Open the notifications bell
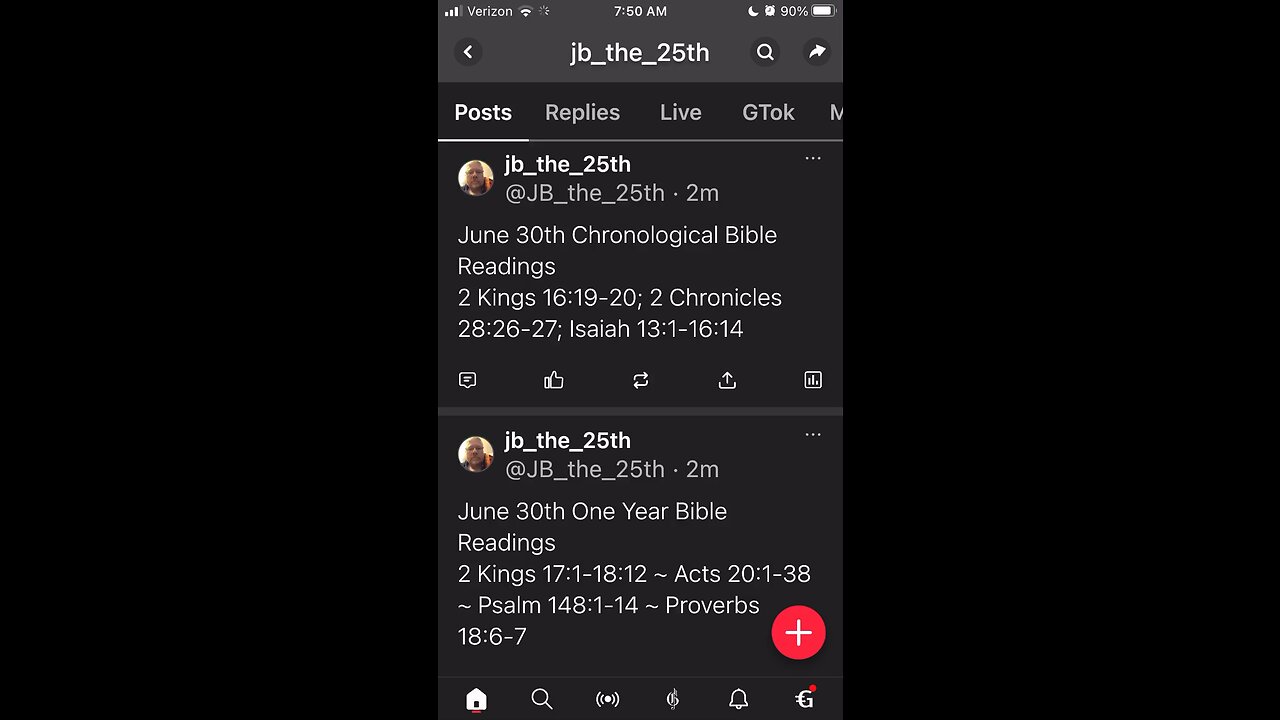 click(x=738, y=699)
